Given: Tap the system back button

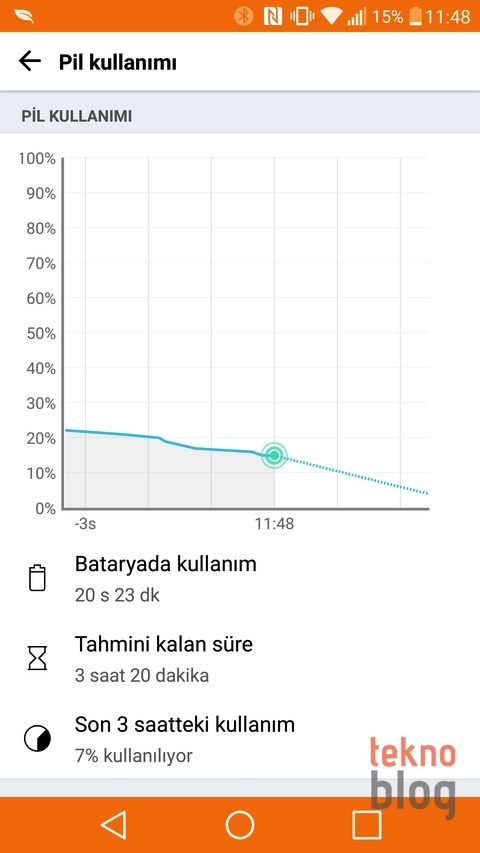Looking at the screenshot, I should [x=114, y=825].
